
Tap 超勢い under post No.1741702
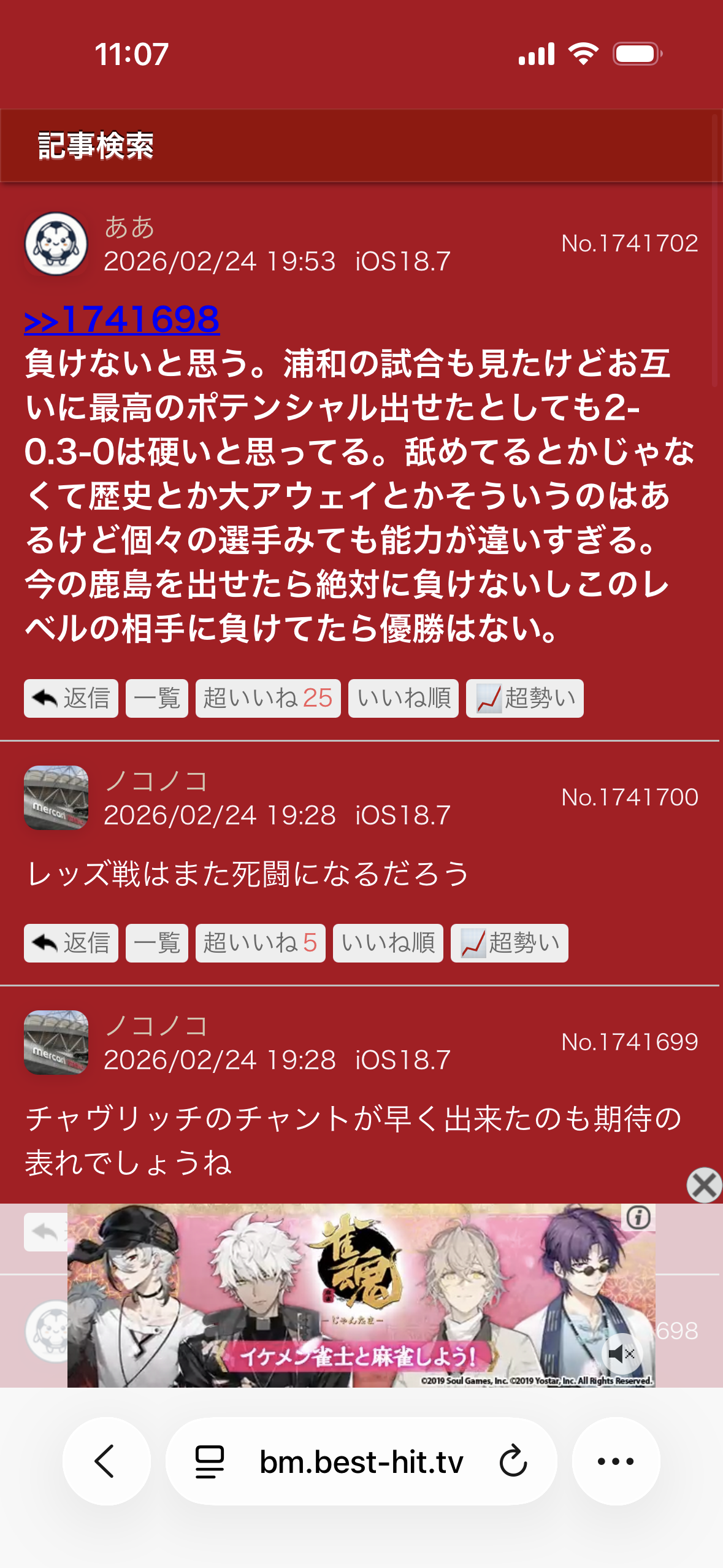click(525, 698)
